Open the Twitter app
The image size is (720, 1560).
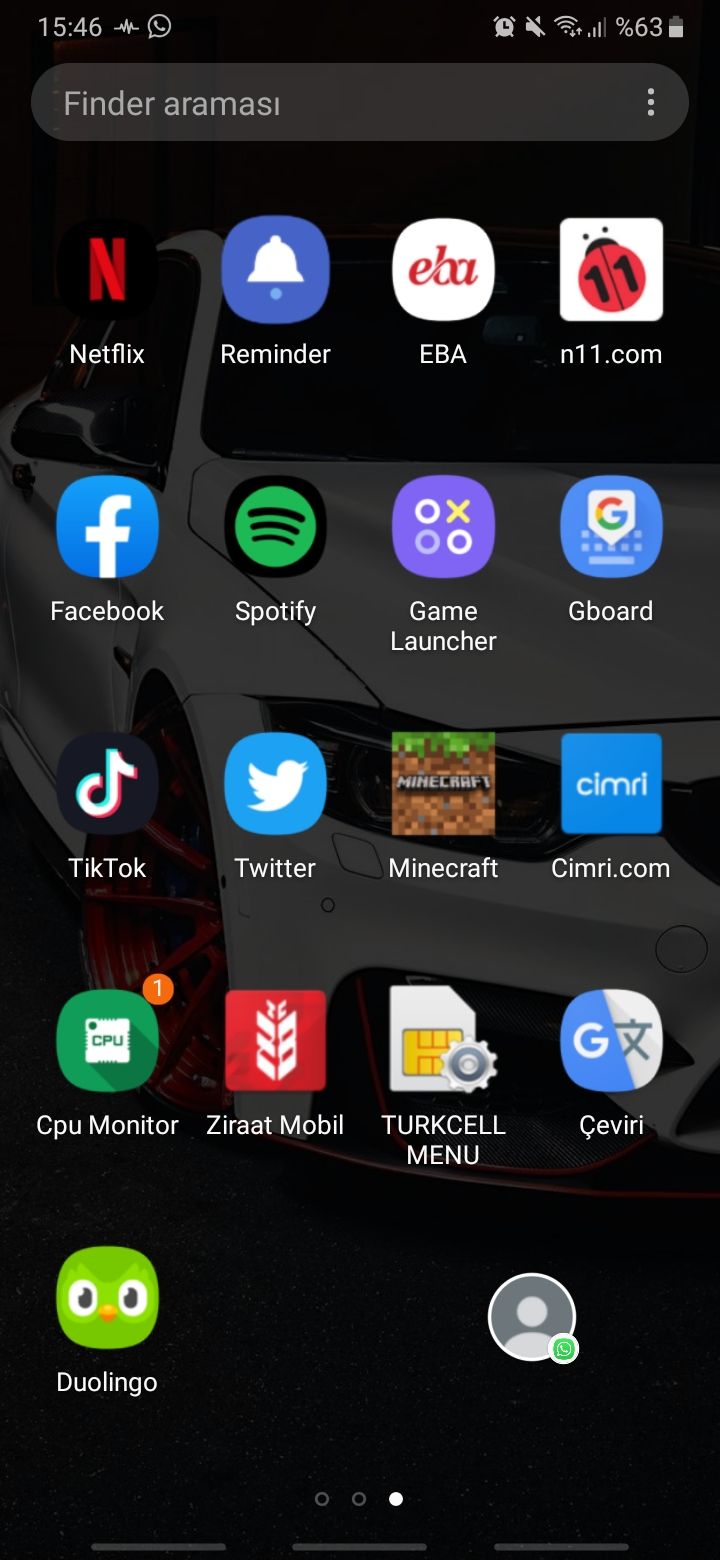pyautogui.click(x=275, y=784)
